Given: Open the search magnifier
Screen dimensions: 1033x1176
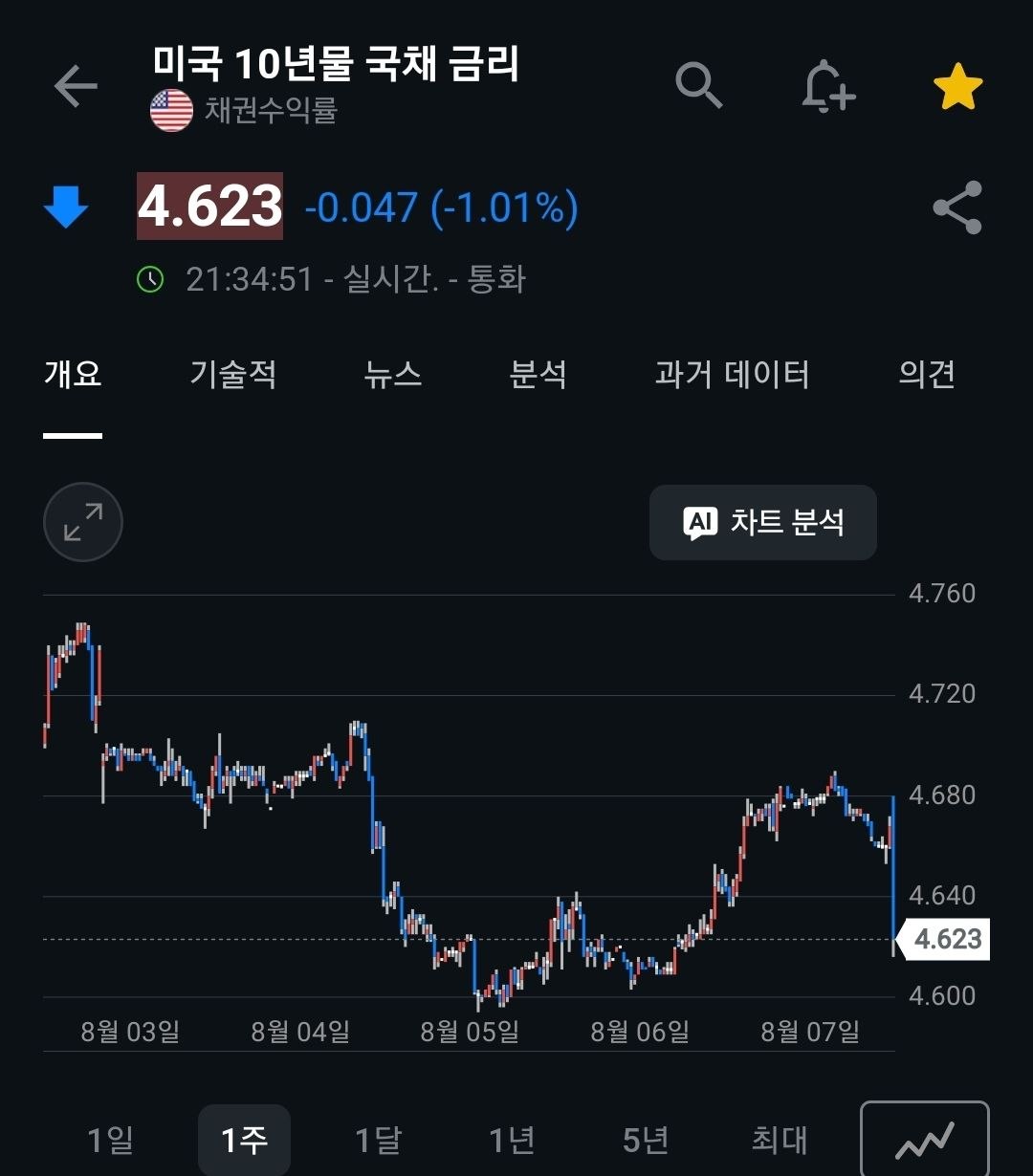Looking at the screenshot, I should [x=699, y=86].
